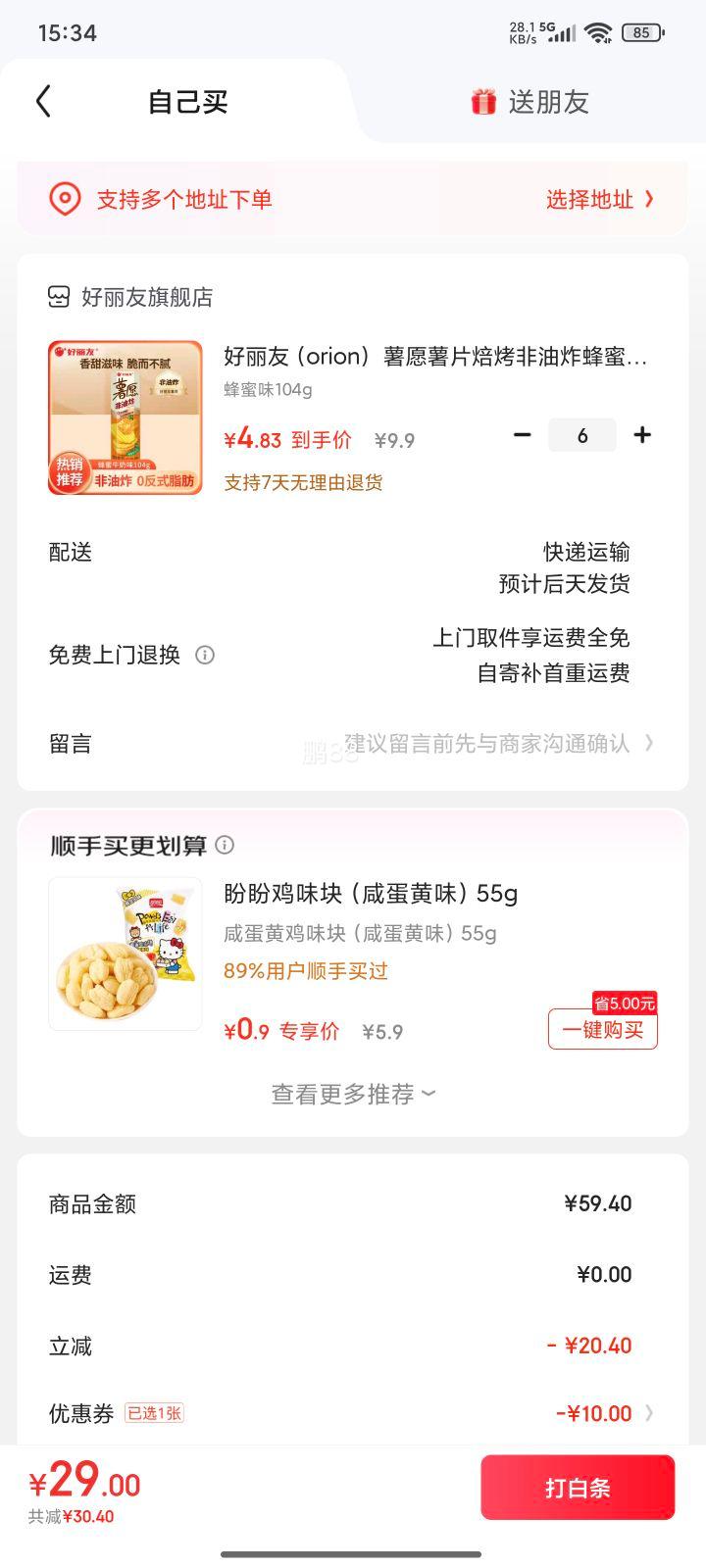Show info about 顺手买更划算
Viewport: 706px width, 1568px height.
tap(225, 845)
